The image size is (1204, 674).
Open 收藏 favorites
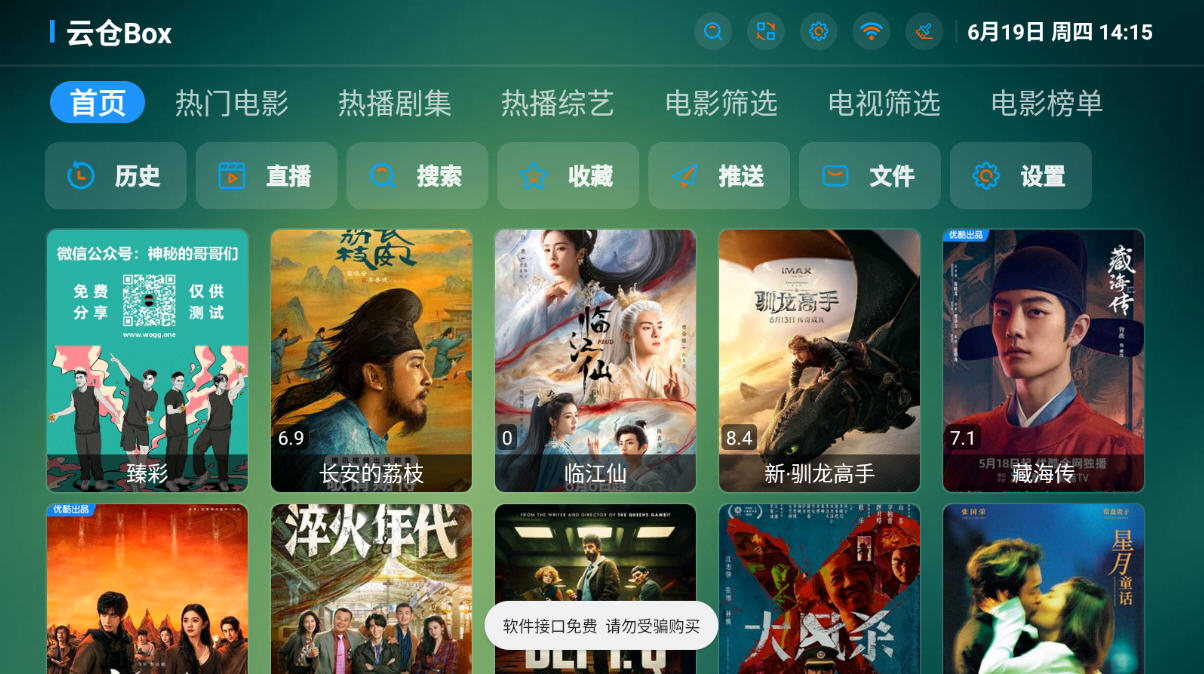click(569, 176)
